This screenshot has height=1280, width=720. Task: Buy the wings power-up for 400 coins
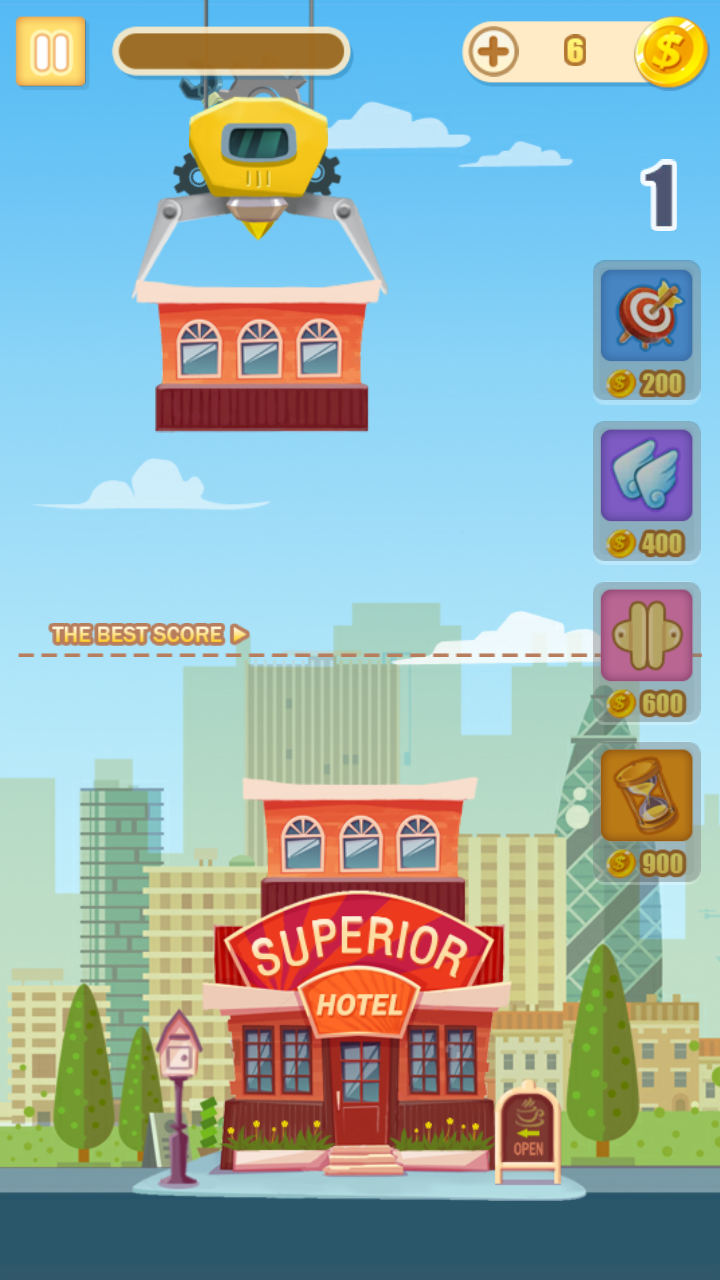[646, 491]
